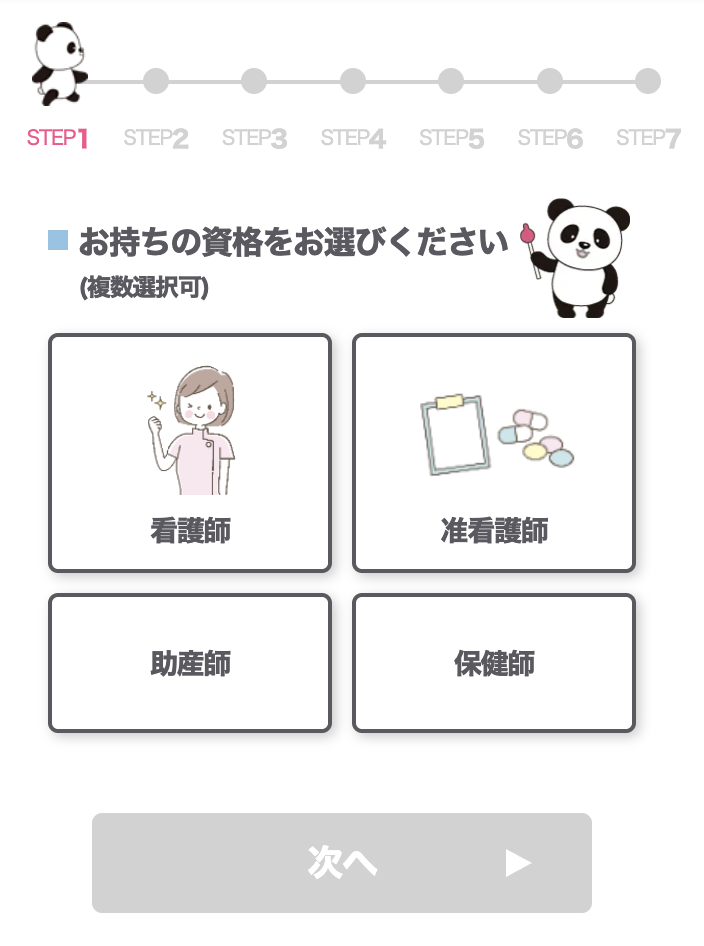The image size is (704, 946).
Task: Choose the 准看護師 qualification option
Action: pyautogui.click(x=494, y=453)
